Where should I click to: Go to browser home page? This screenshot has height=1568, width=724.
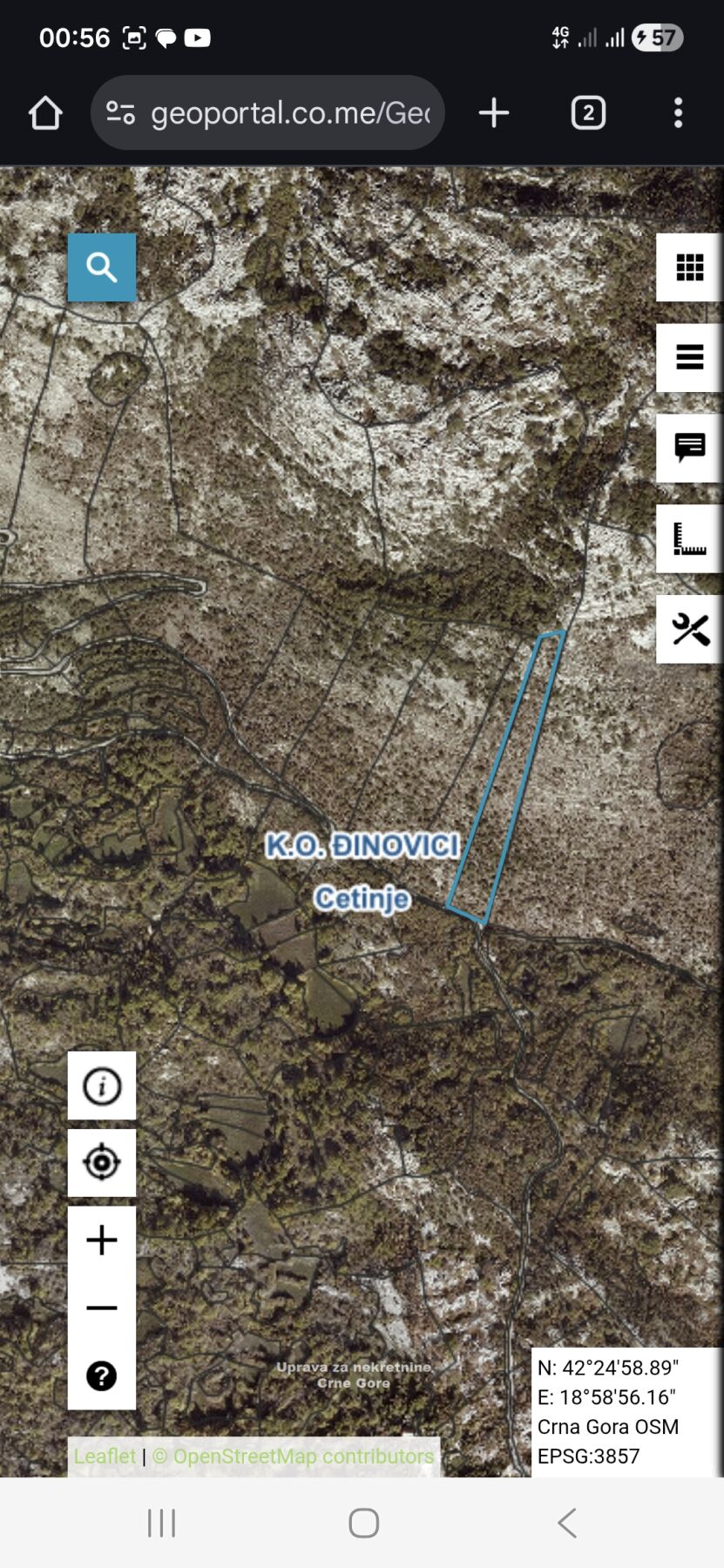(x=45, y=112)
